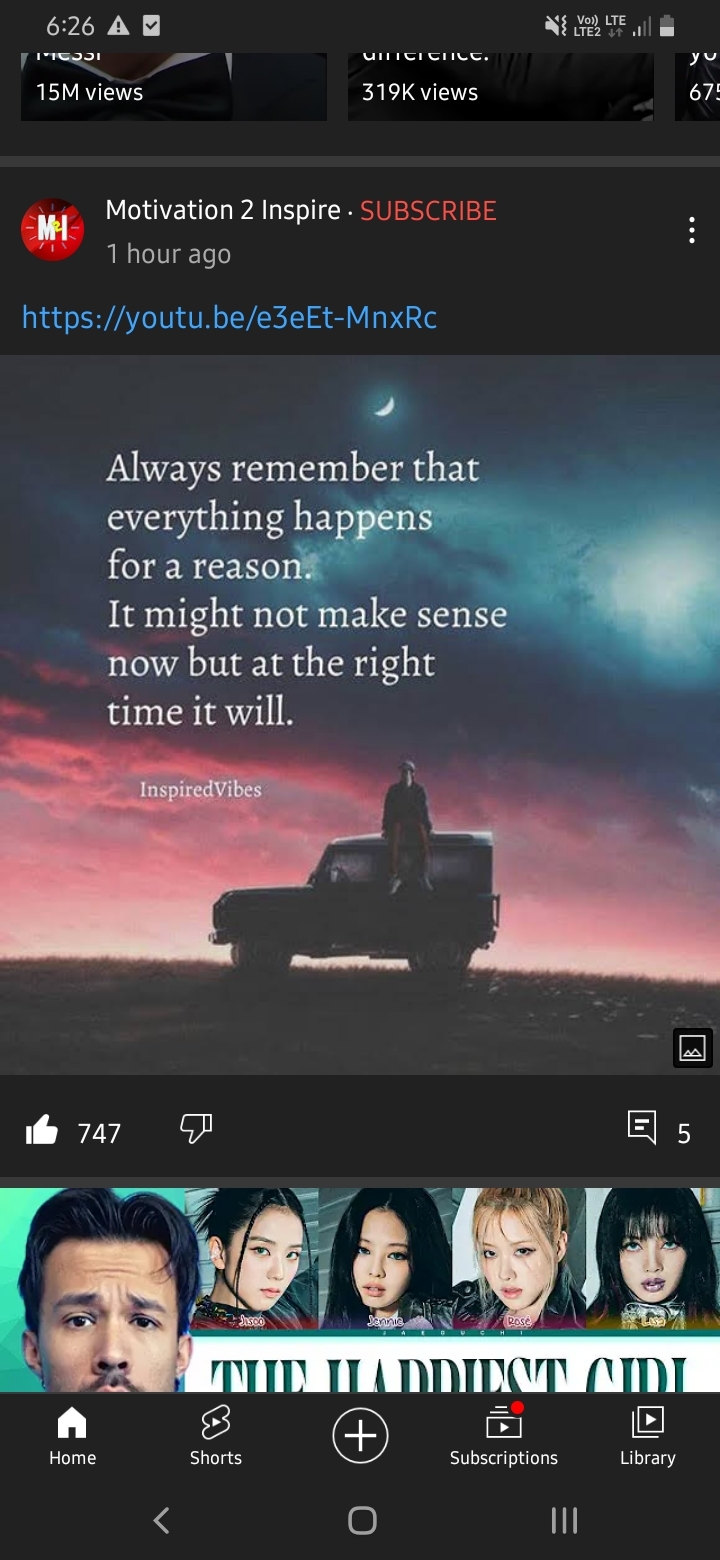
Task: Dislike the Motivation 2 Inspire post
Action: pyautogui.click(x=196, y=1130)
